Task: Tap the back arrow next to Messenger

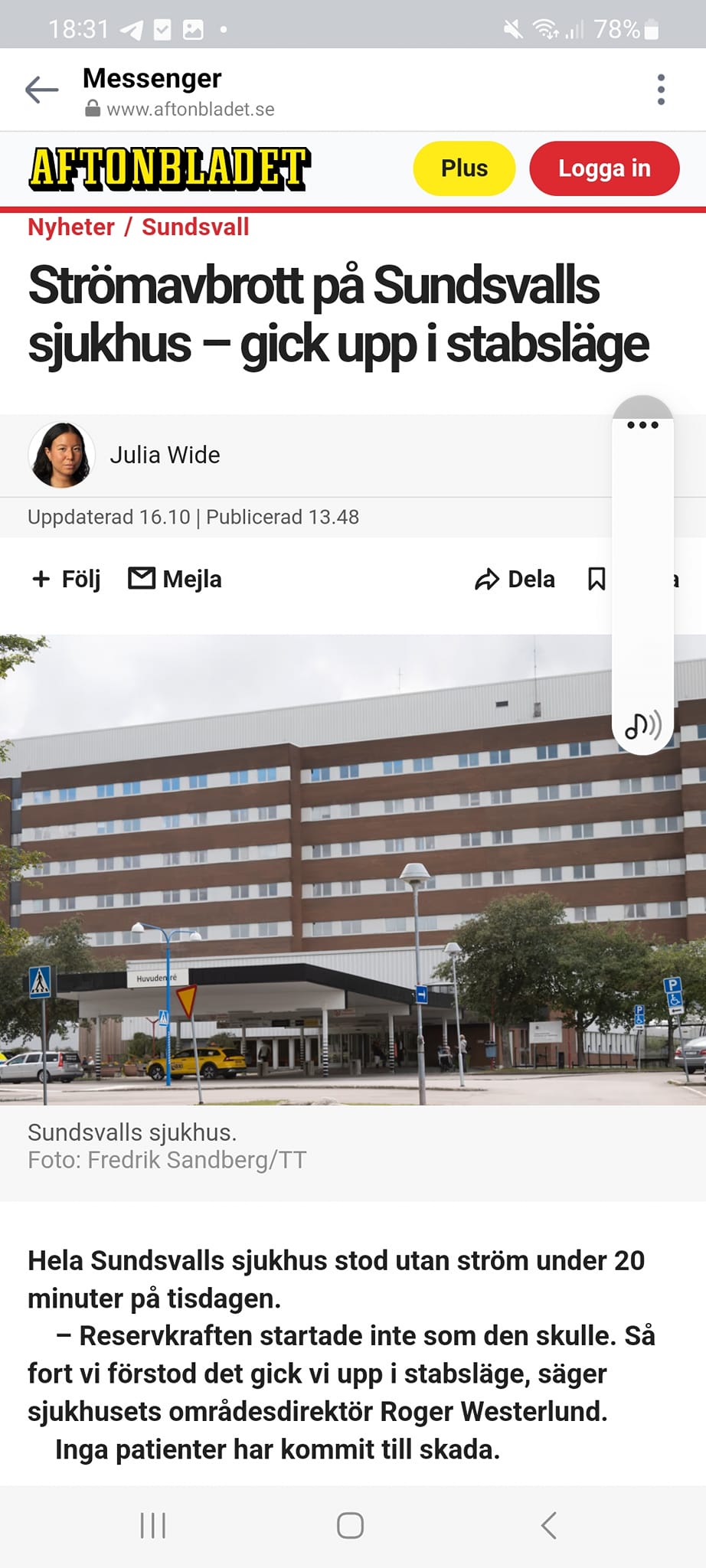Action: tap(42, 89)
